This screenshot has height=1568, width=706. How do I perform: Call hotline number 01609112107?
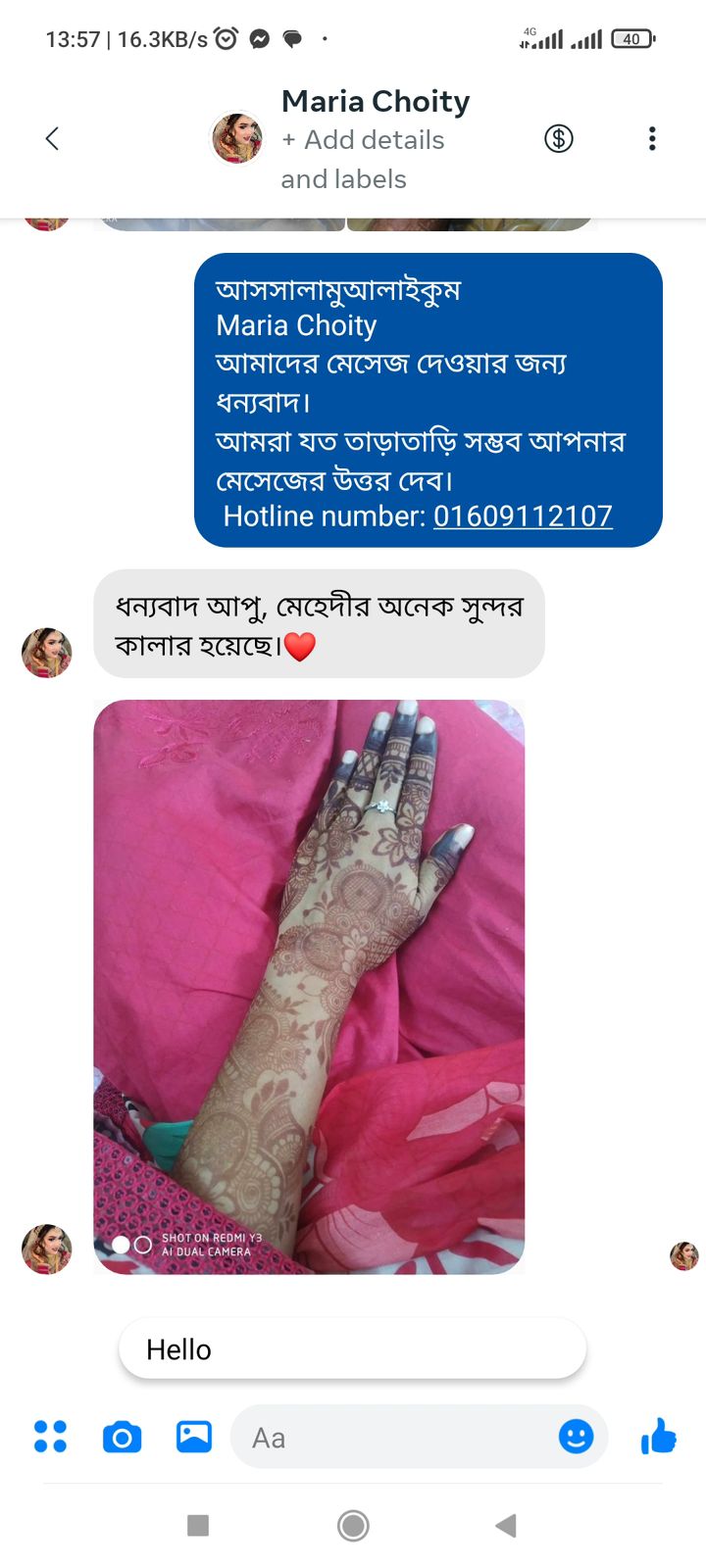(523, 516)
